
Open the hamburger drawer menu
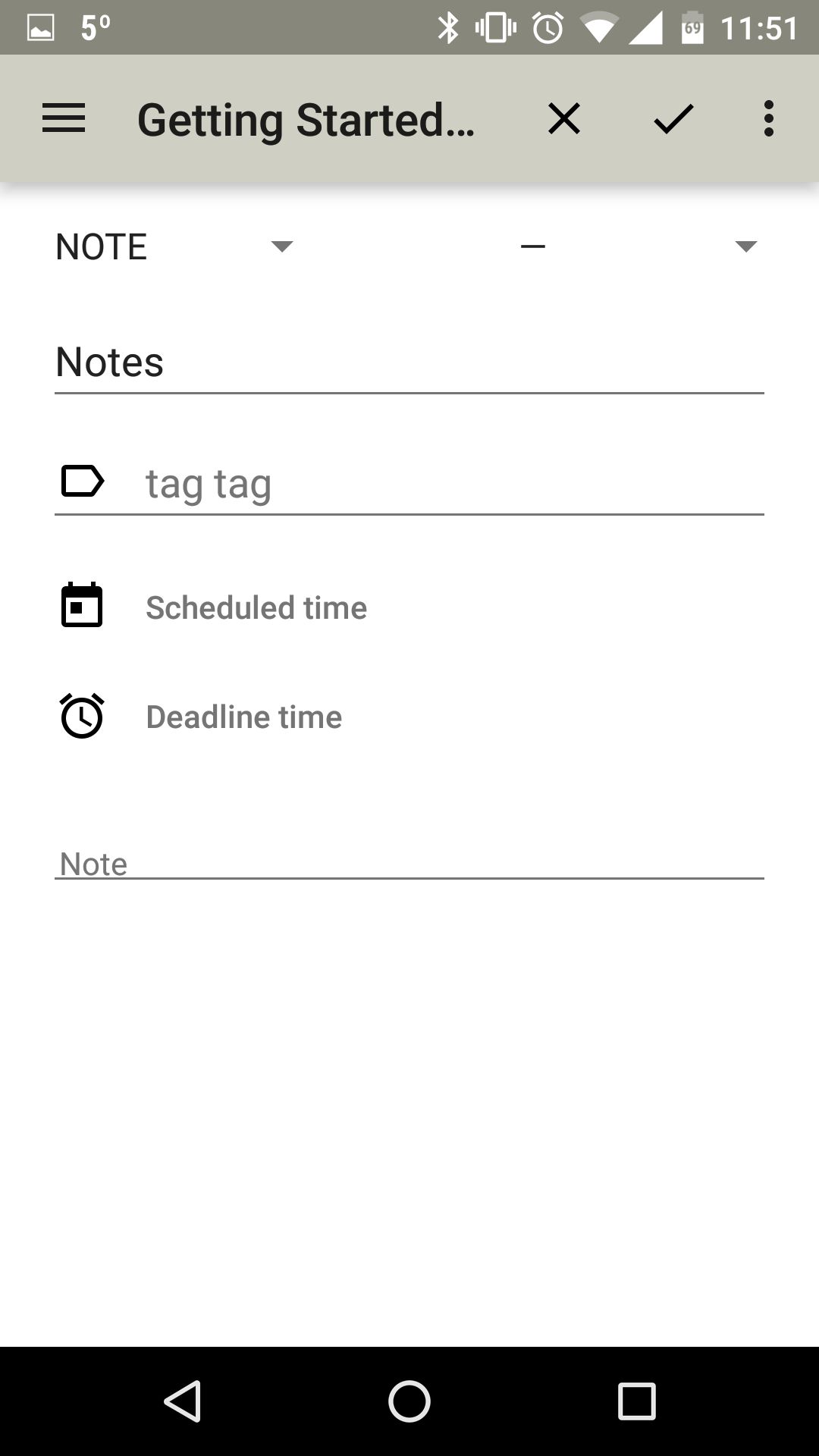pos(64,119)
